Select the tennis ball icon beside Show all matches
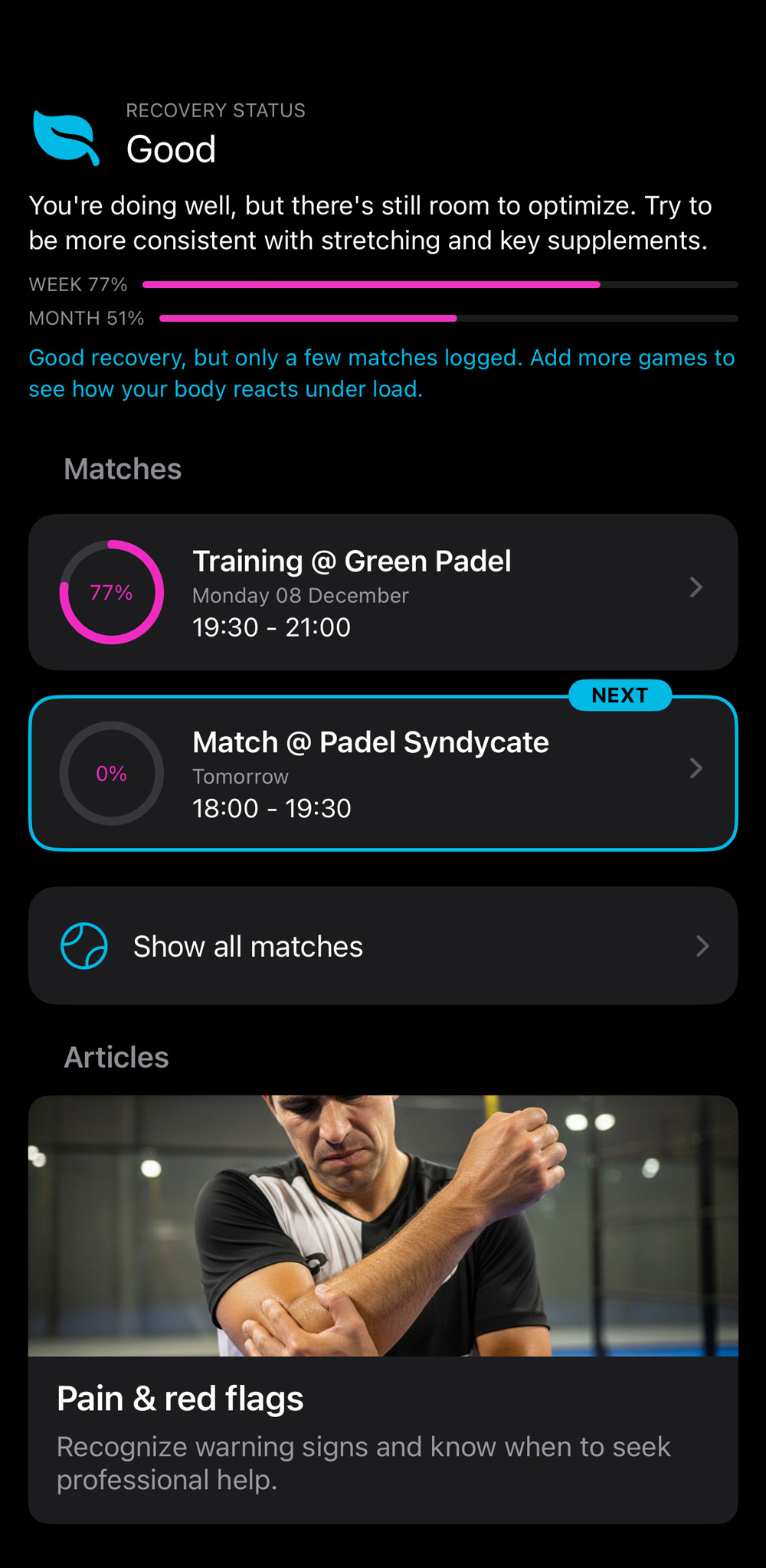Screen dimensions: 766x1568 coord(84,945)
